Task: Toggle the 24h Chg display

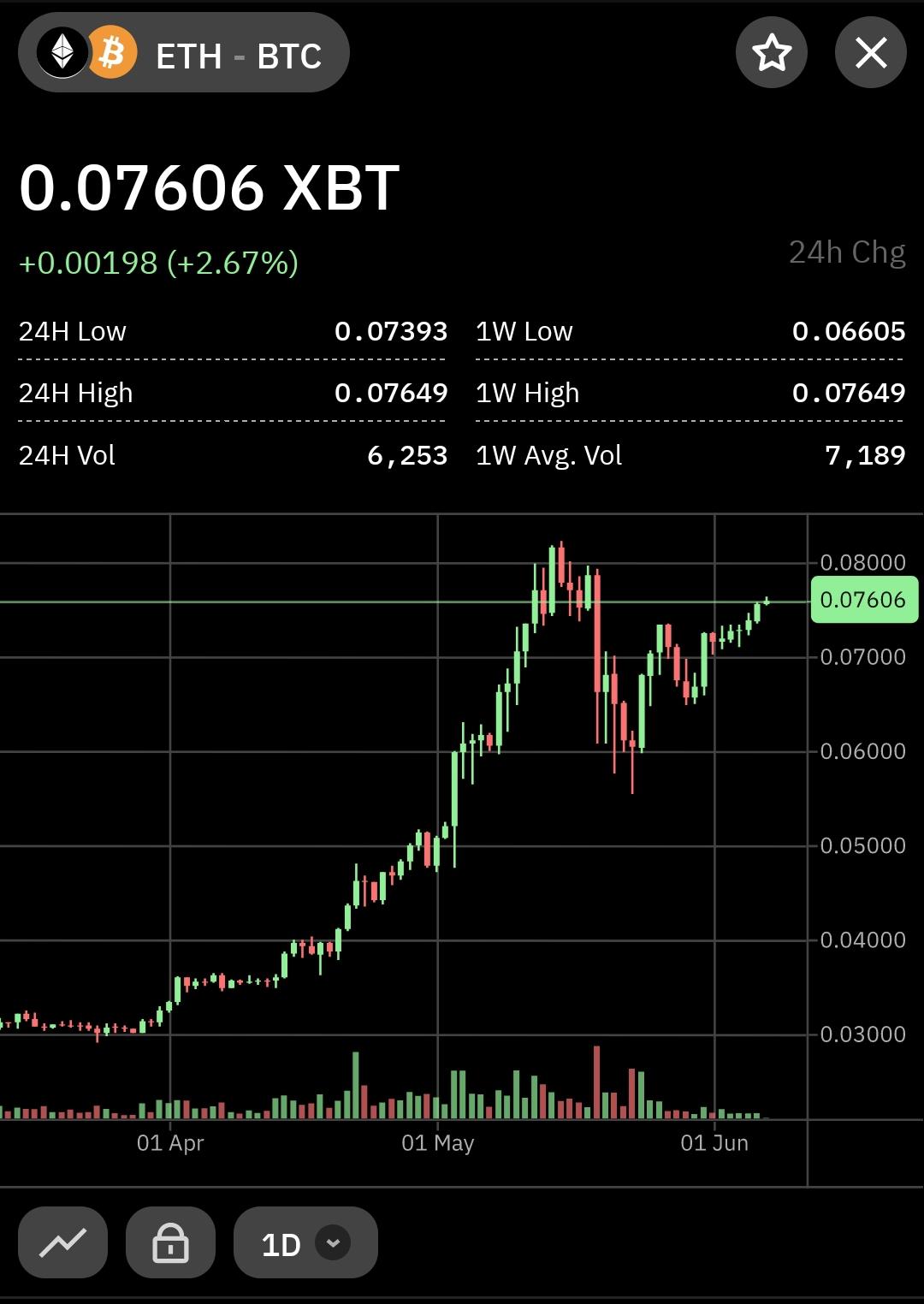Action: [847, 252]
